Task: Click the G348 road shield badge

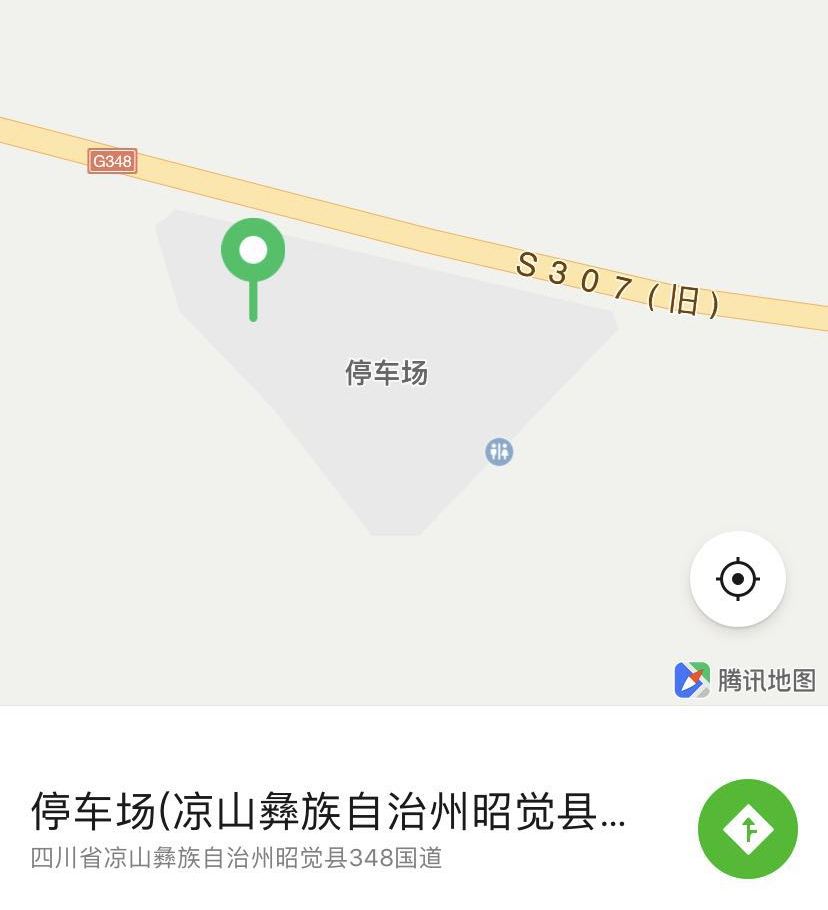Action: click(110, 161)
